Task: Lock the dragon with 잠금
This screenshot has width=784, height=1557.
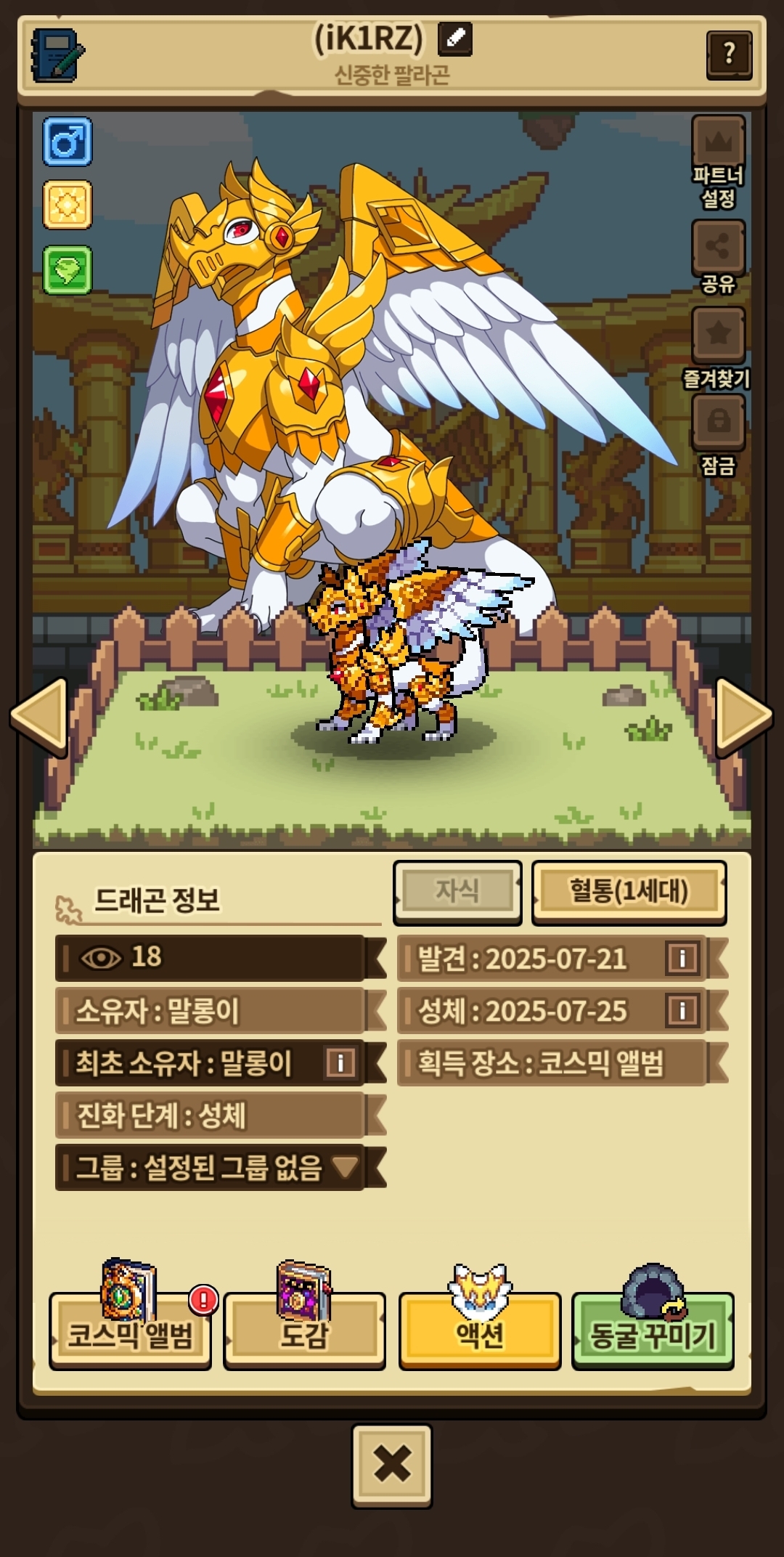Action: pos(718,421)
